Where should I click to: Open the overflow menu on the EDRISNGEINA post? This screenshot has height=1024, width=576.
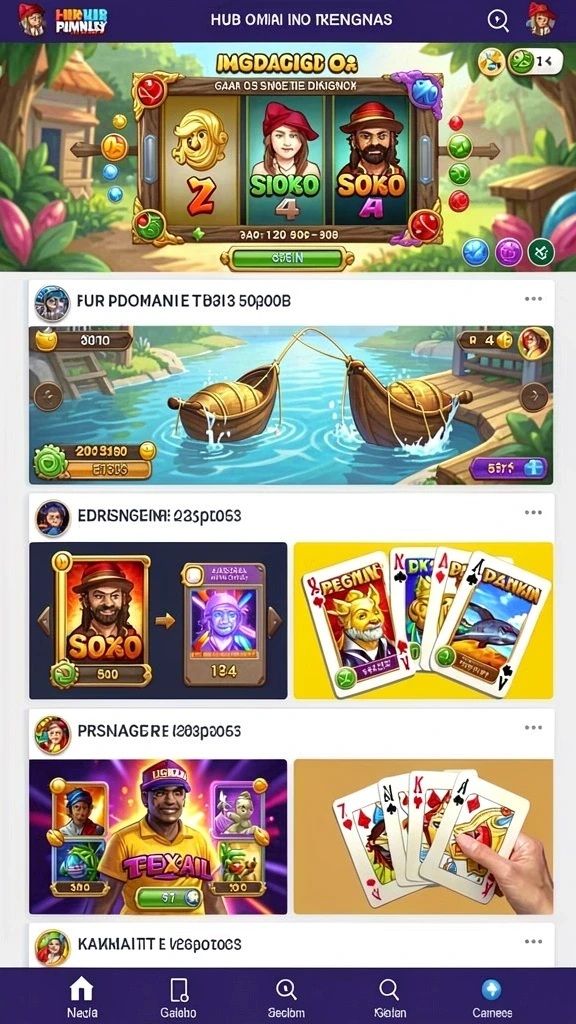533,513
